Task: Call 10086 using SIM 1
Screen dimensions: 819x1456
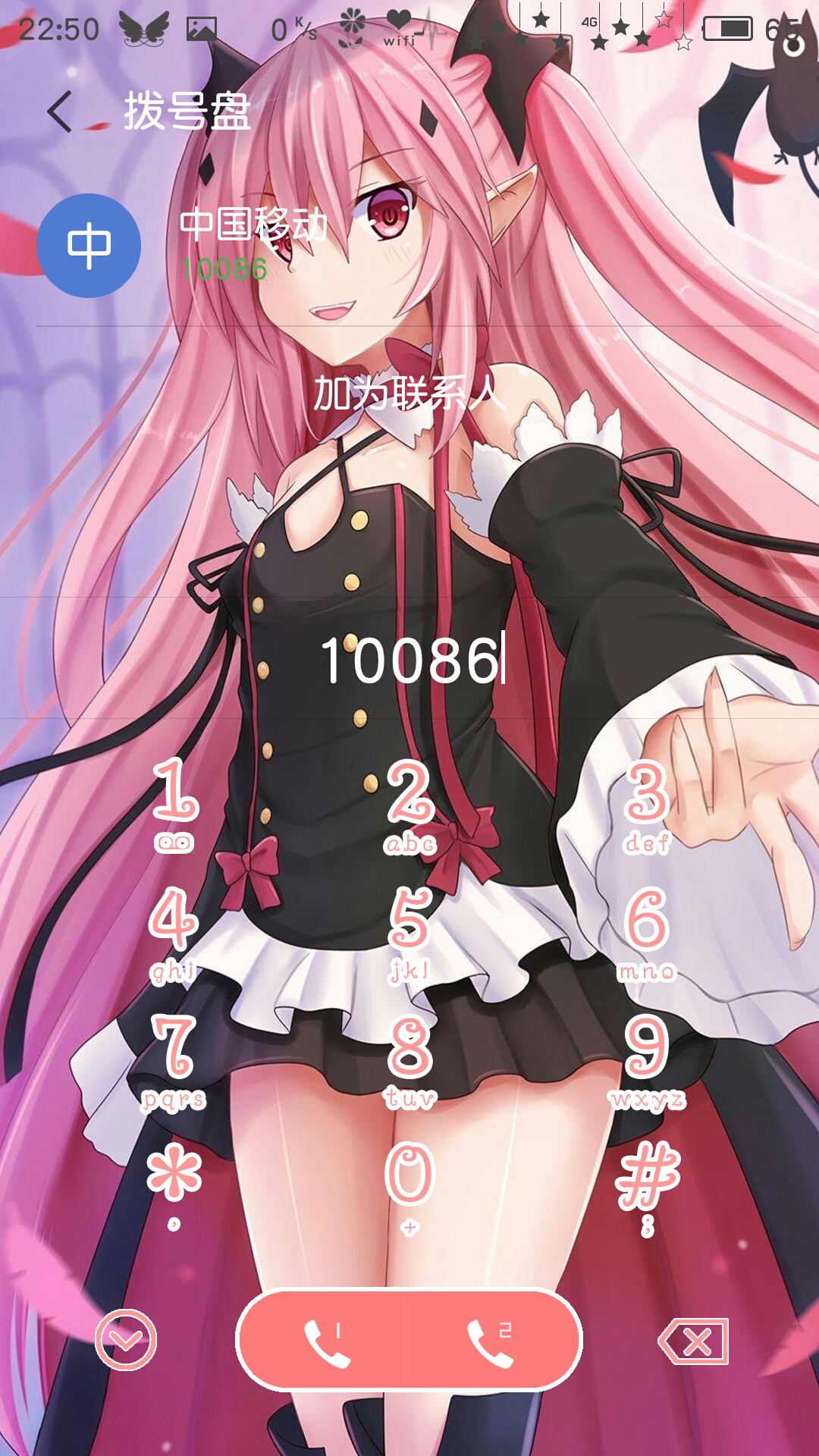Action: pyautogui.click(x=328, y=1341)
